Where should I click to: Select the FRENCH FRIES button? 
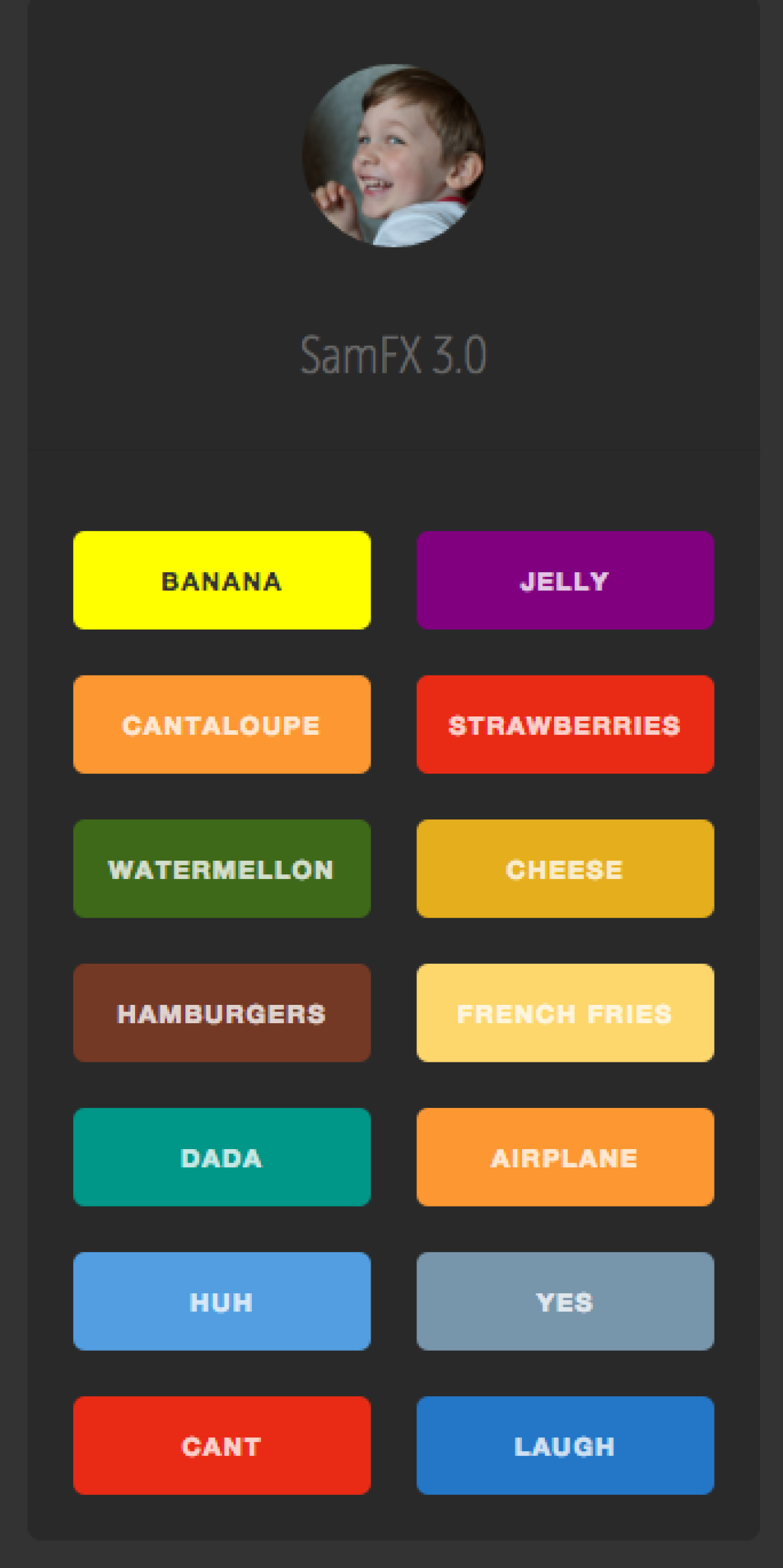(x=565, y=1013)
